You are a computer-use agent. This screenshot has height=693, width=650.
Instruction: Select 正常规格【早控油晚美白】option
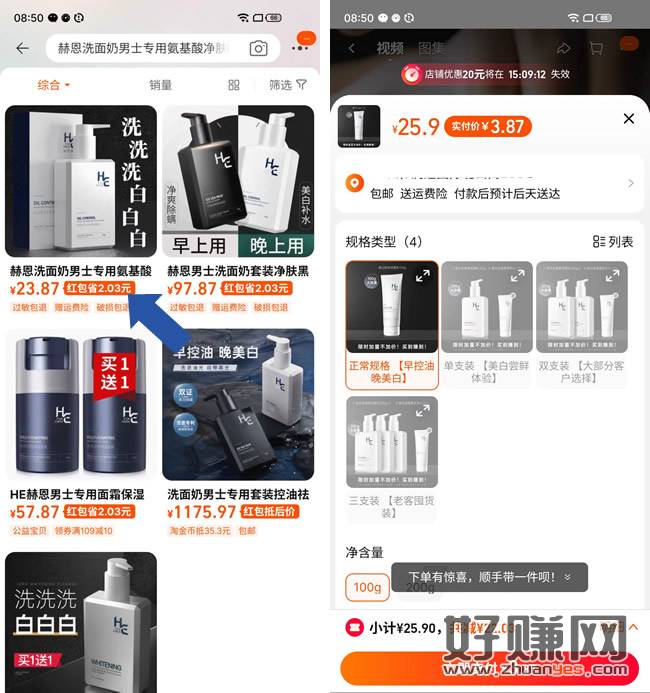click(x=392, y=319)
